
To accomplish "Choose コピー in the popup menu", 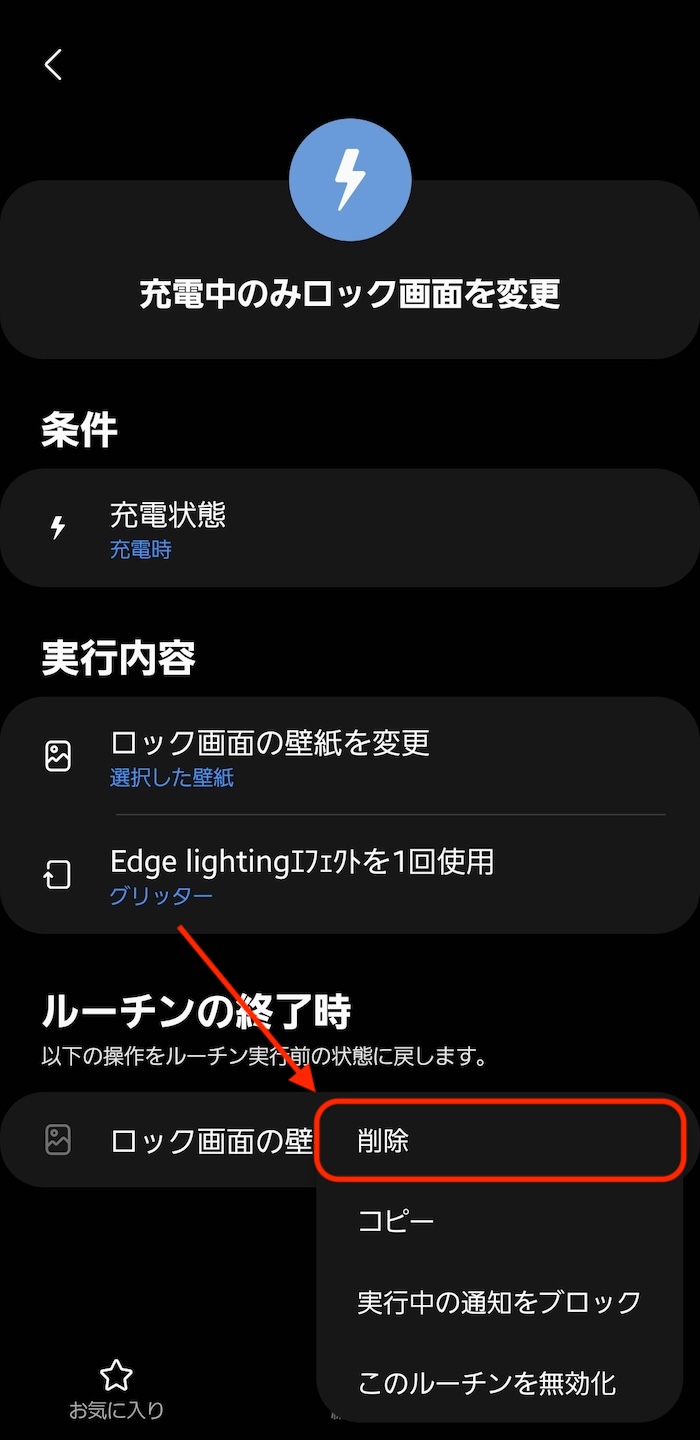I will [500, 1222].
